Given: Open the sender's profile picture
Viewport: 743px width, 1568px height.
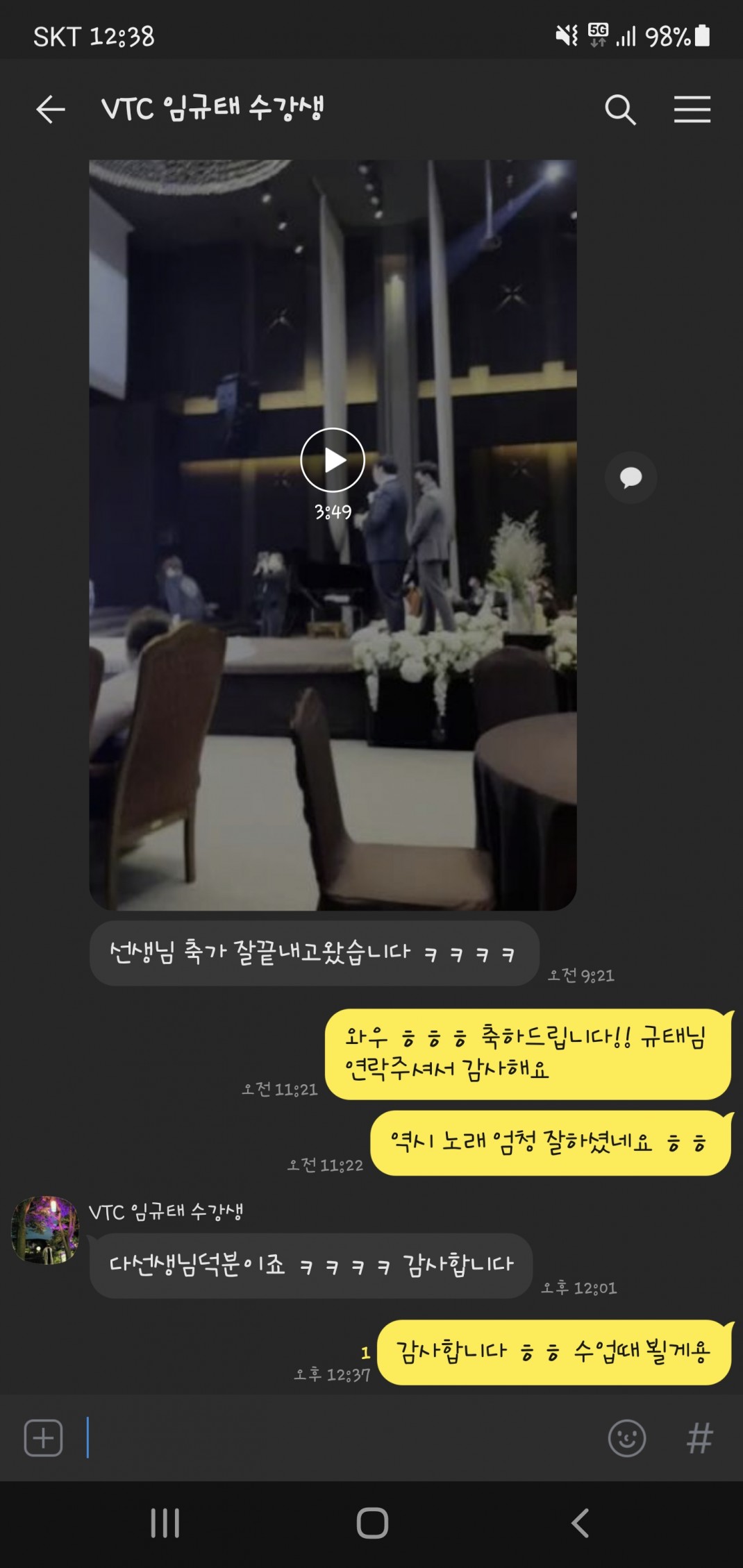Looking at the screenshot, I should [x=46, y=1230].
